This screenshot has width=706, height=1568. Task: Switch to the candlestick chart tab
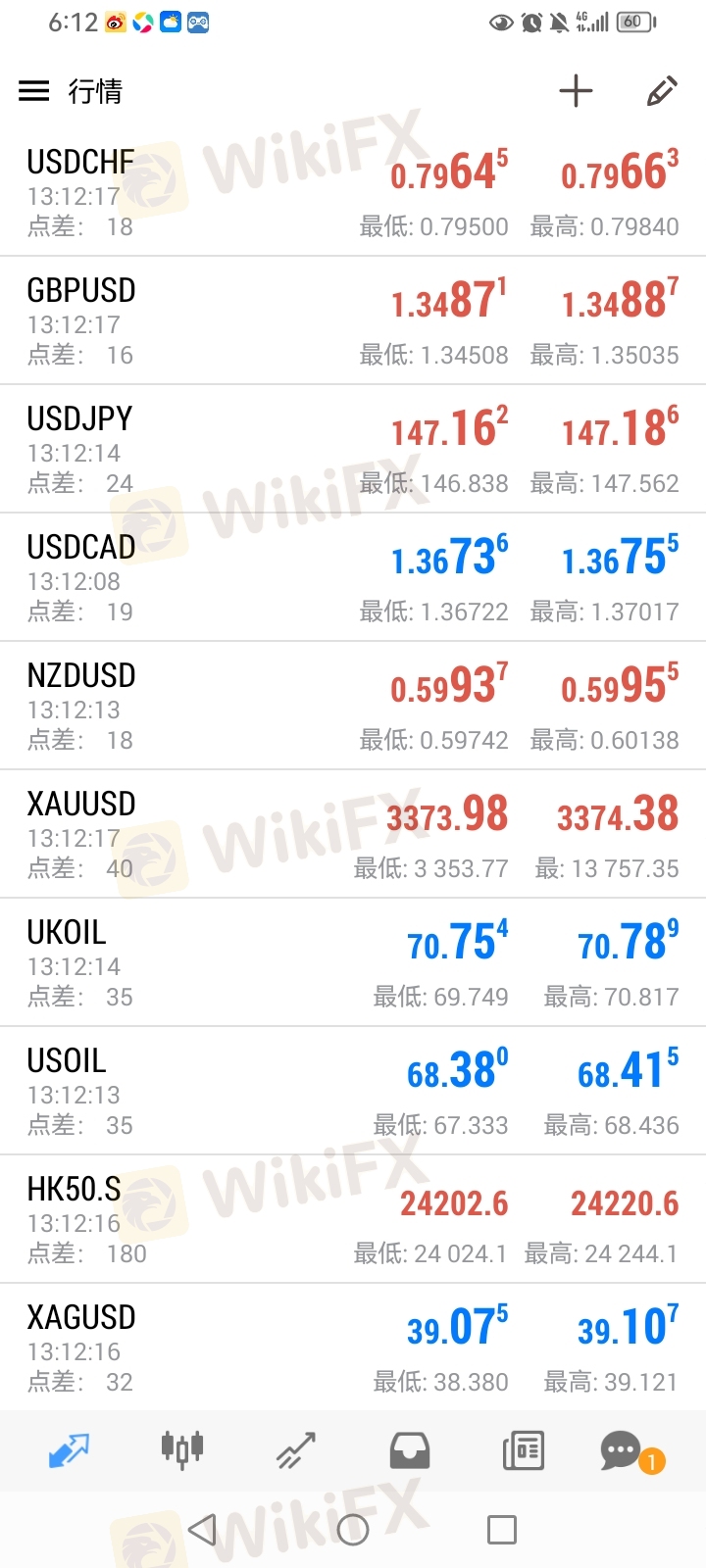[182, 1448]
